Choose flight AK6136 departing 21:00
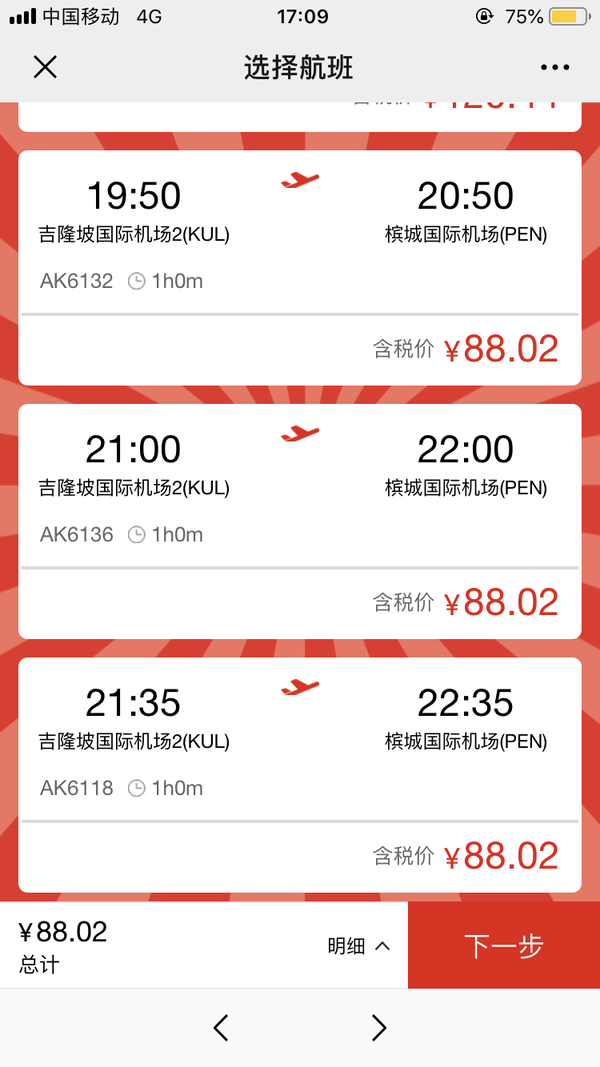The image size is (600, 1067). (299, 521)
